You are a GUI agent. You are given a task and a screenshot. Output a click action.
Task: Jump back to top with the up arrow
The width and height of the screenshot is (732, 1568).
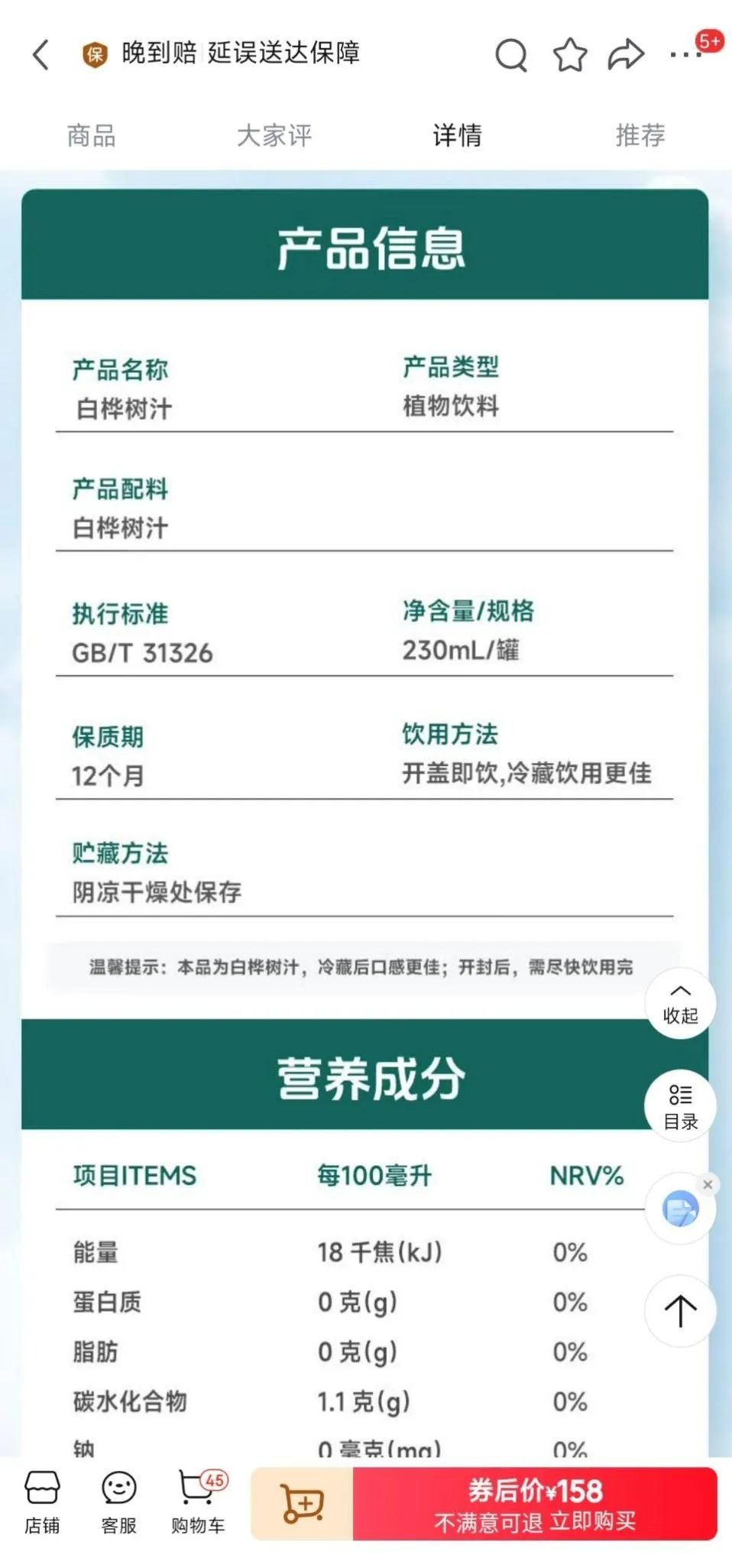(x=680, y=1311)
